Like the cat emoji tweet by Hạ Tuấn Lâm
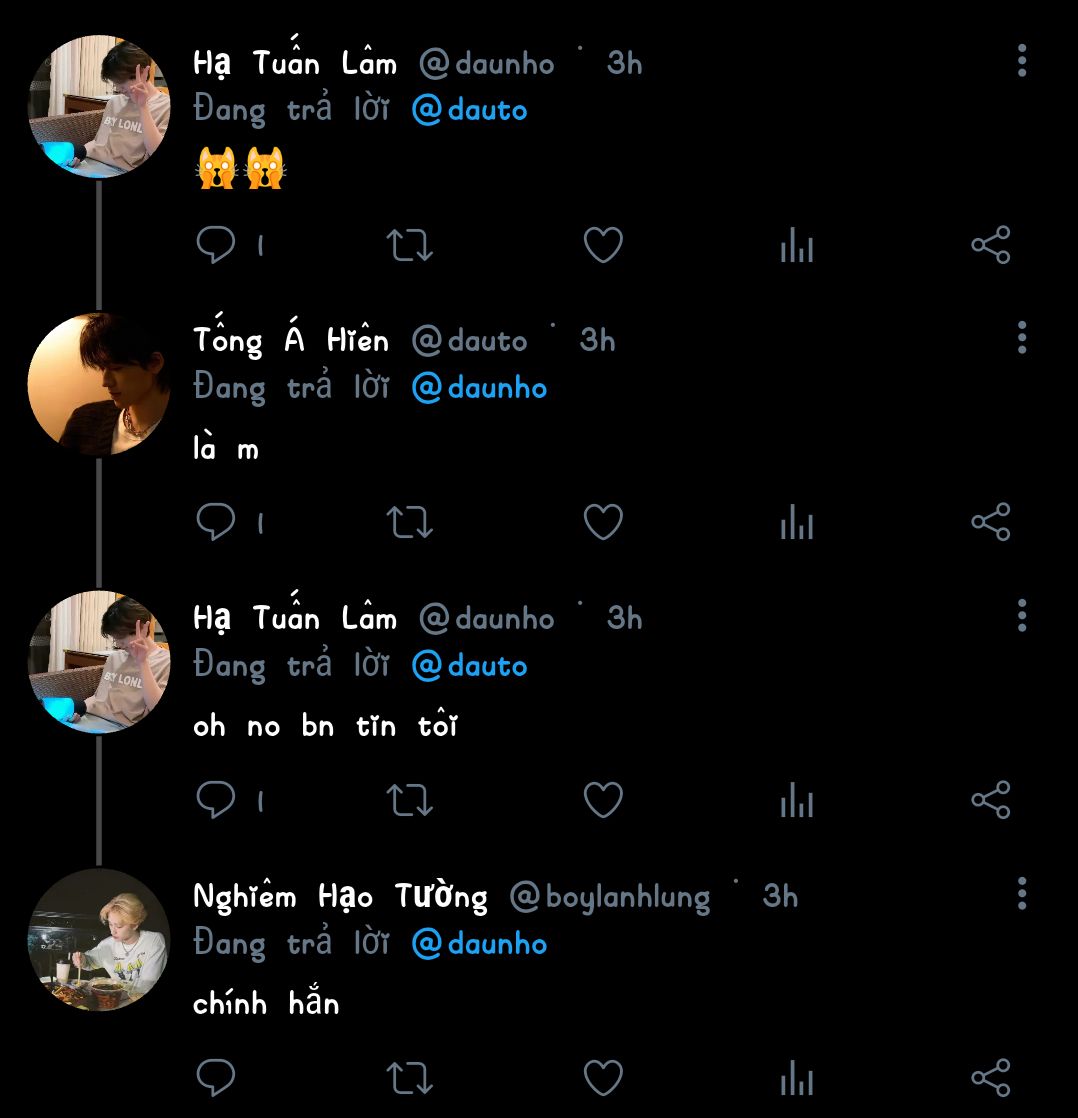 pyautogui.click(x=603, y=245)
